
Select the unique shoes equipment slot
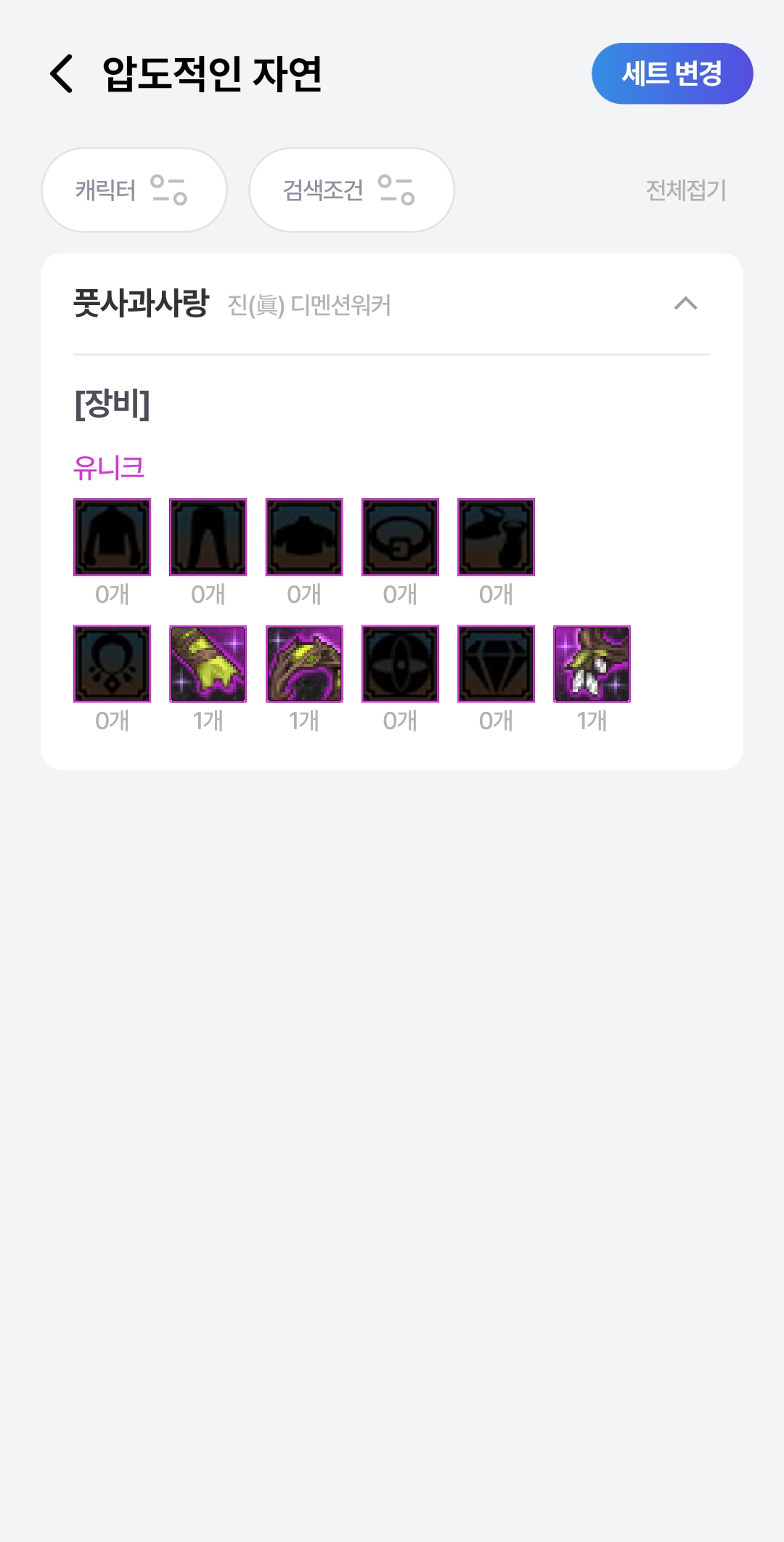pyautogui.click(x=496, y=537)
